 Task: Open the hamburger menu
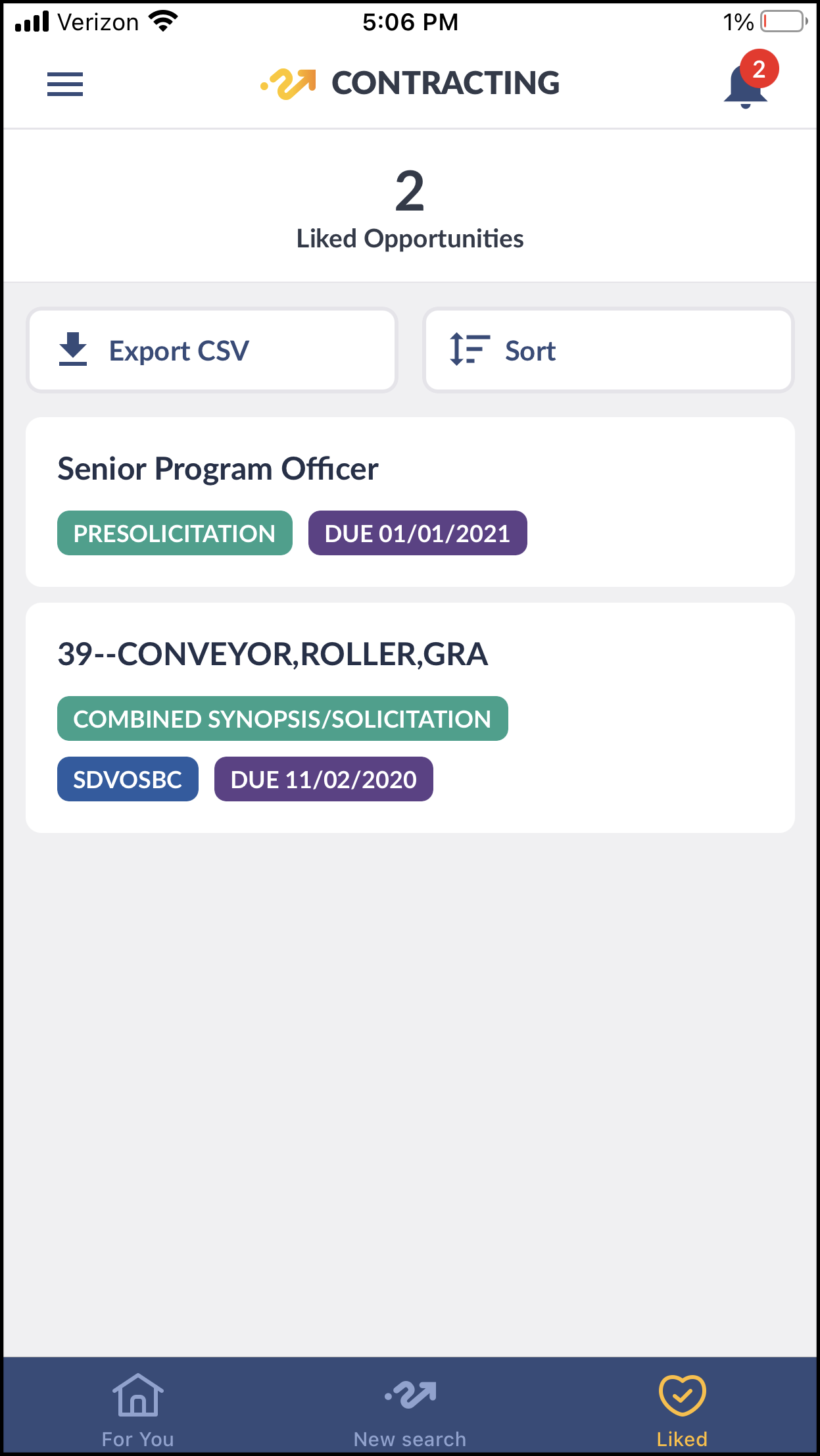(65, 84)
